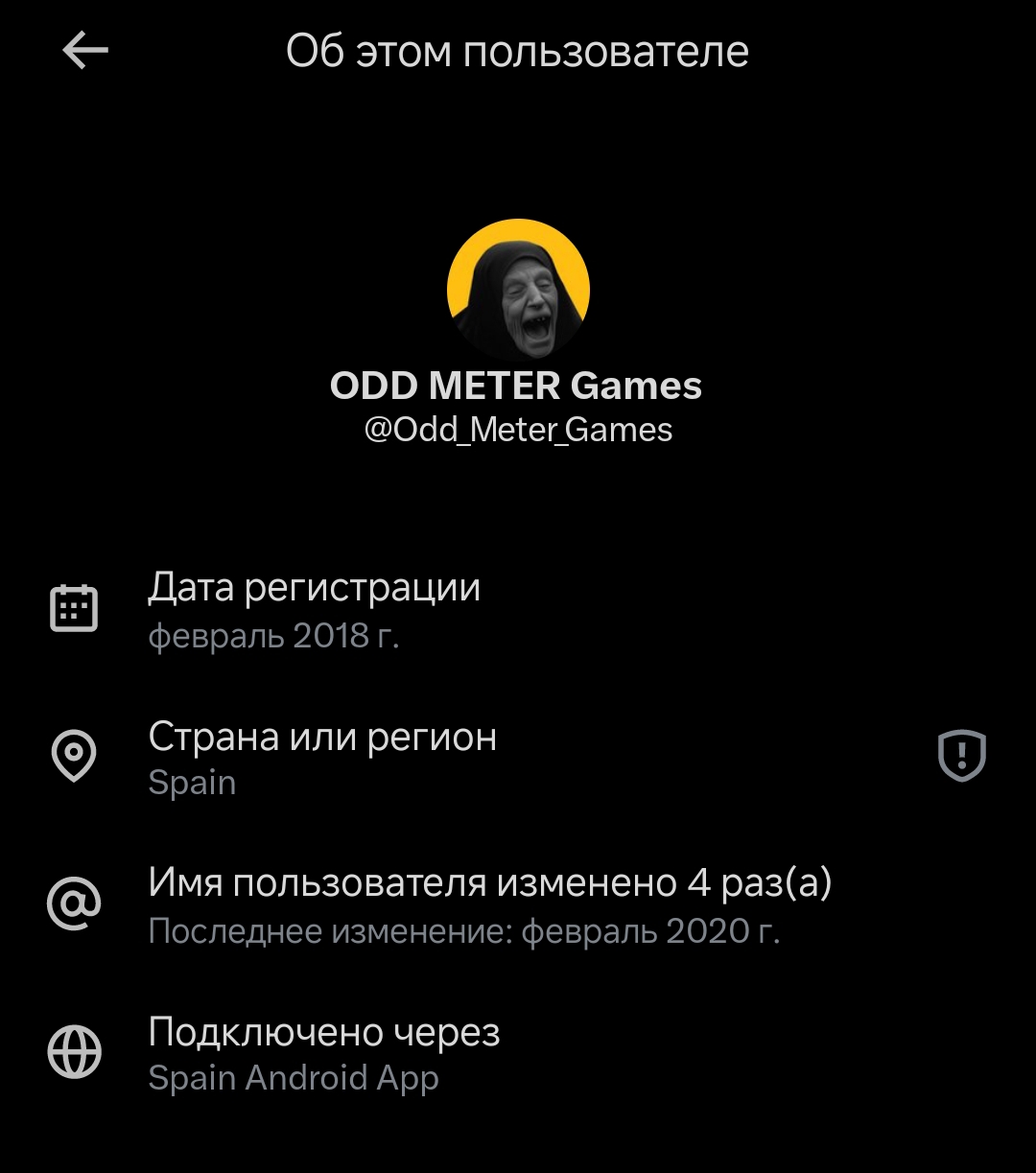
Task: Tap the shield info icon beside Spain
Action: pyautogui.click(x=961, y=756)
